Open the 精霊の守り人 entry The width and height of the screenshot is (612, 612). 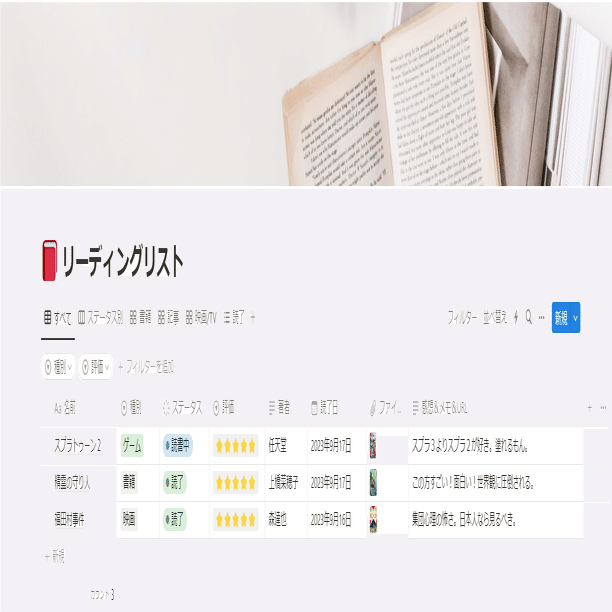pyautogui.click(x=72, y=483)
